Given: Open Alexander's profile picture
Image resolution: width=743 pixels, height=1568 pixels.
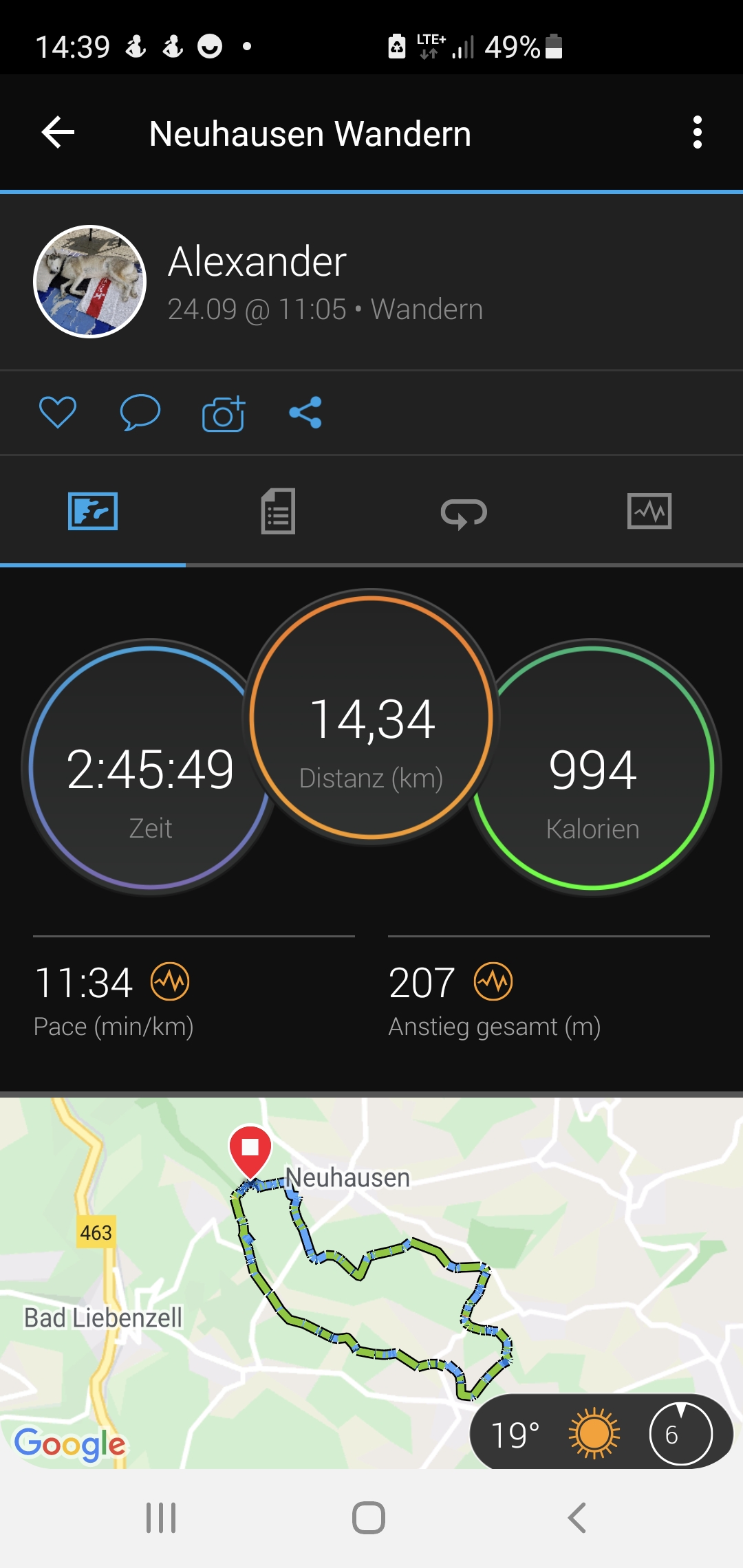Looking at the screenshot, I should tap(90, 282).
